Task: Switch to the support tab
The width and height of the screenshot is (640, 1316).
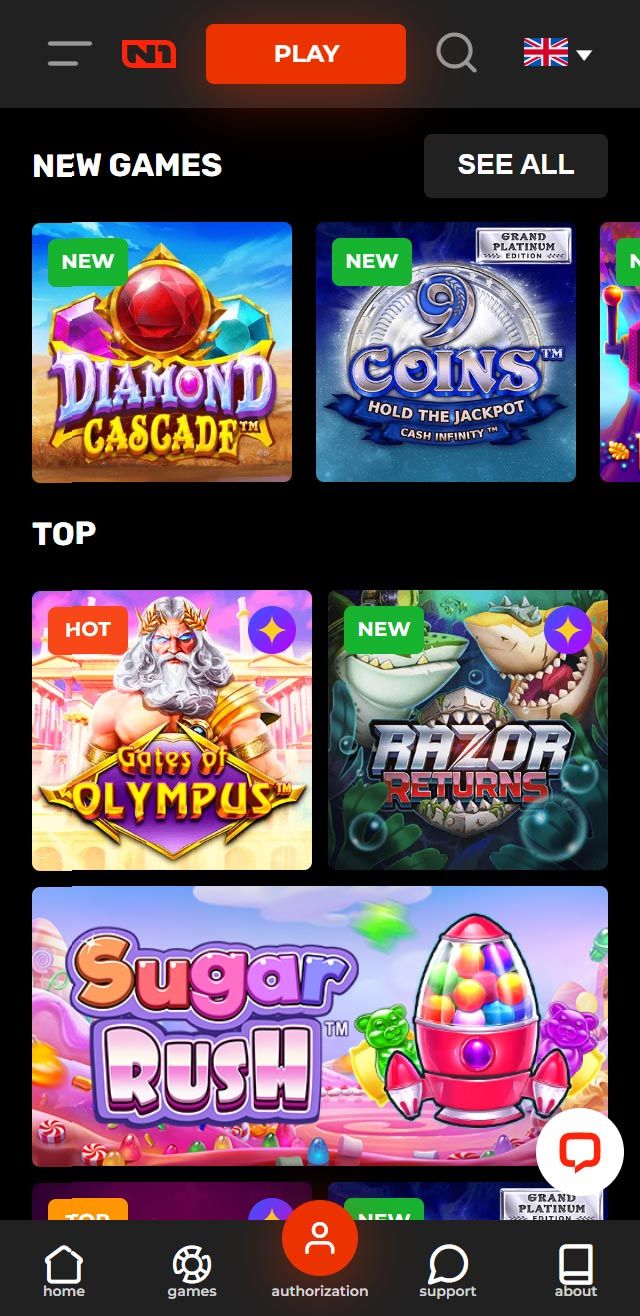Action: [x=448, y=1271]
